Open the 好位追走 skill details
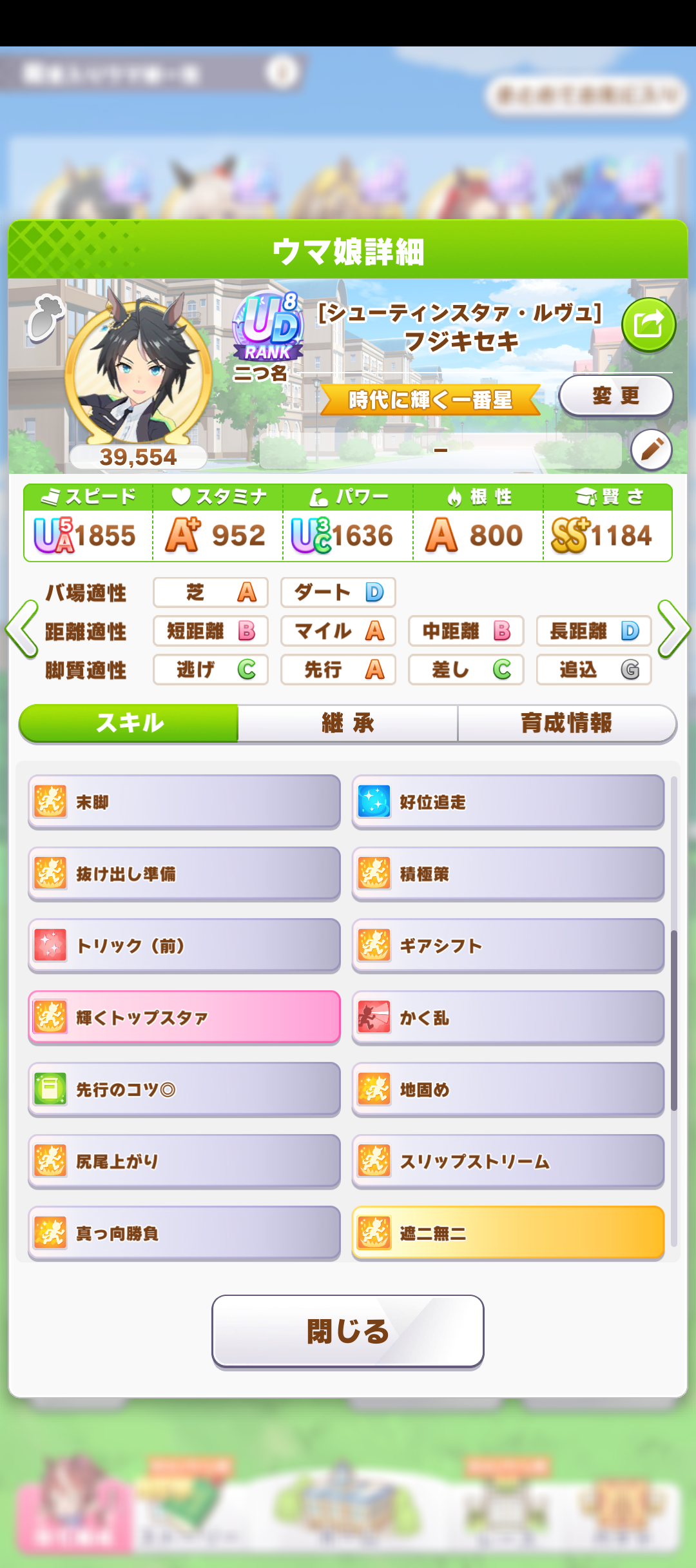The height and width of the screenshot is (1568, 696). pos(508,802)
